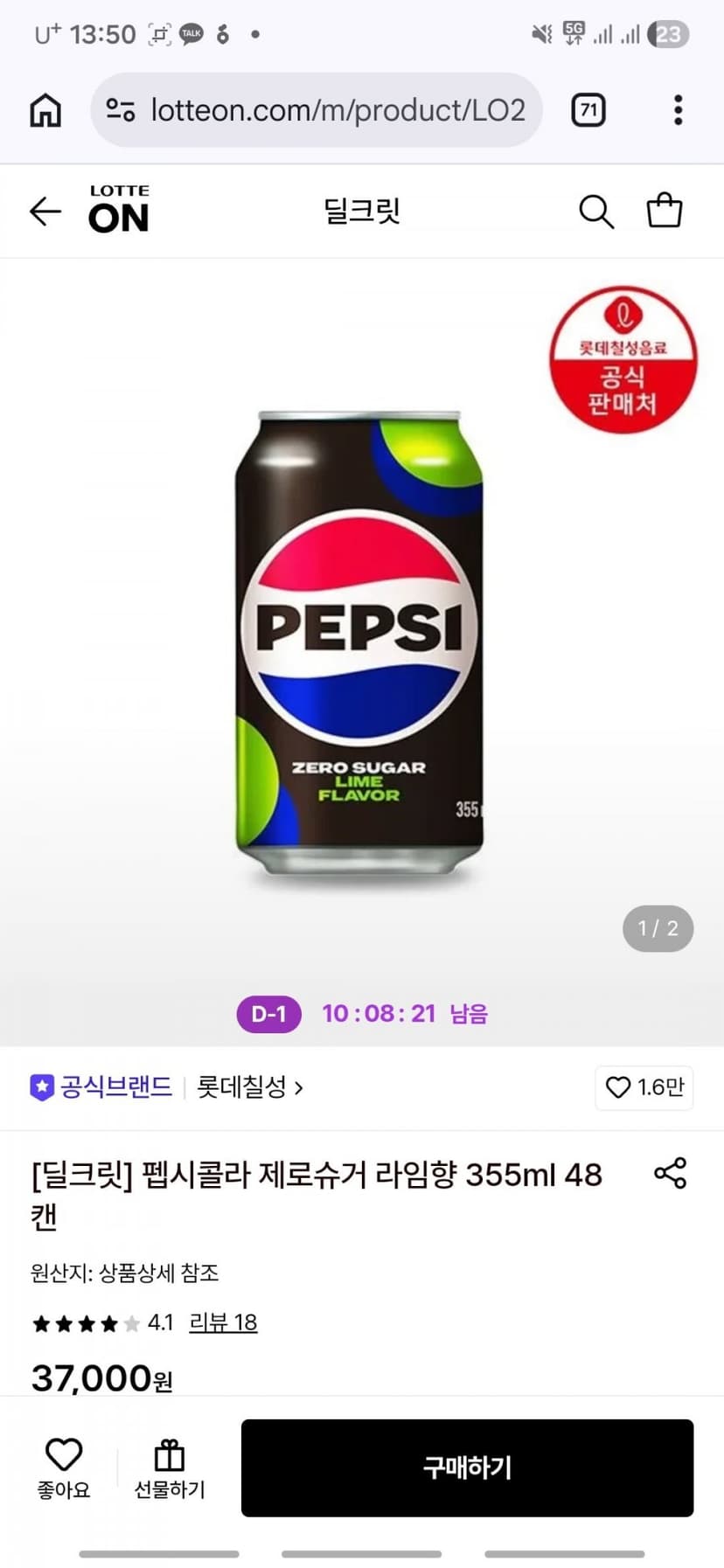Like the product via the 1.6만 heart
724x1568 pixels.
(x=644, y=1087)
